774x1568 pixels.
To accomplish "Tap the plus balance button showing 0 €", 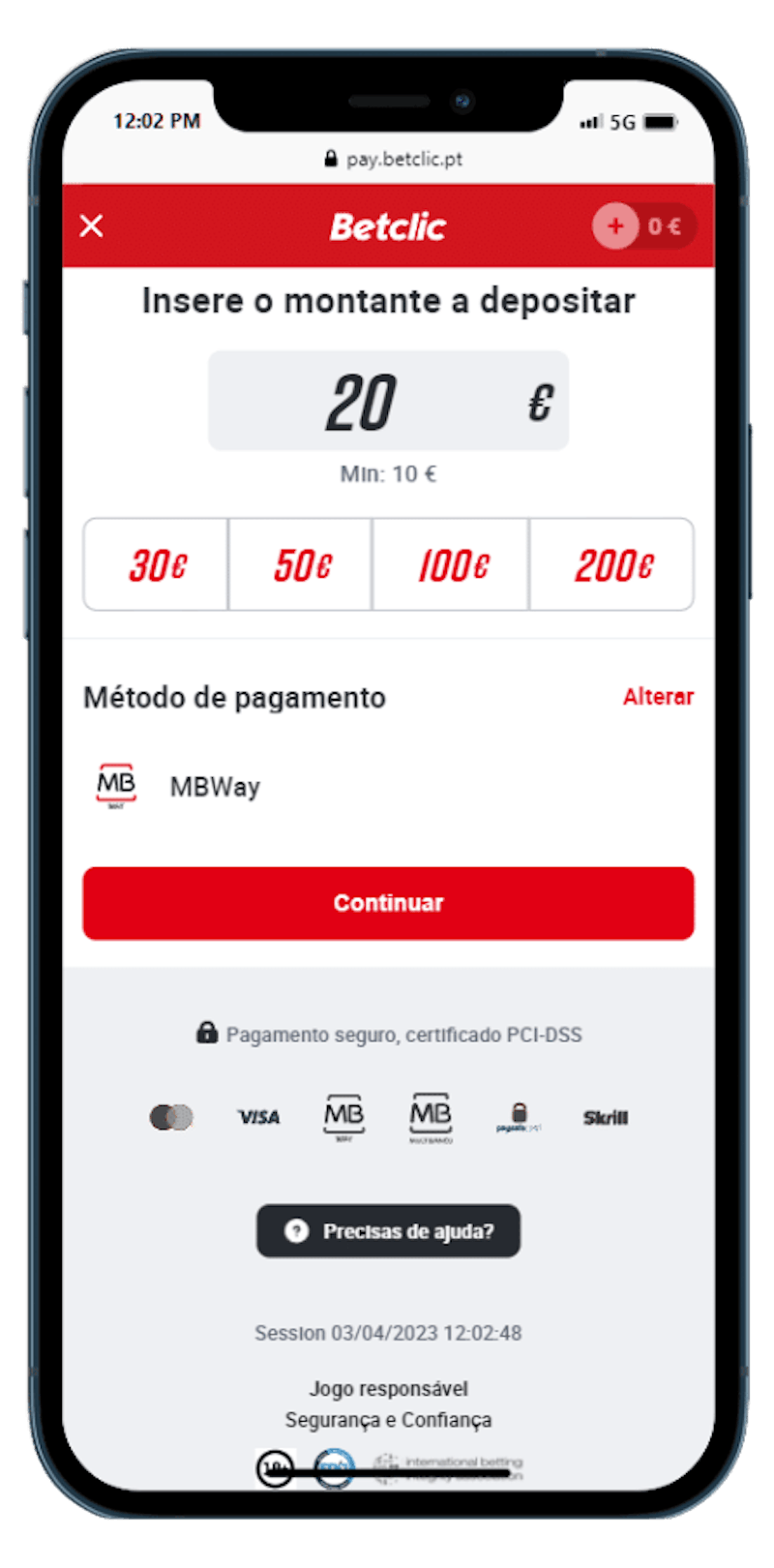I will tap(616, 226).
